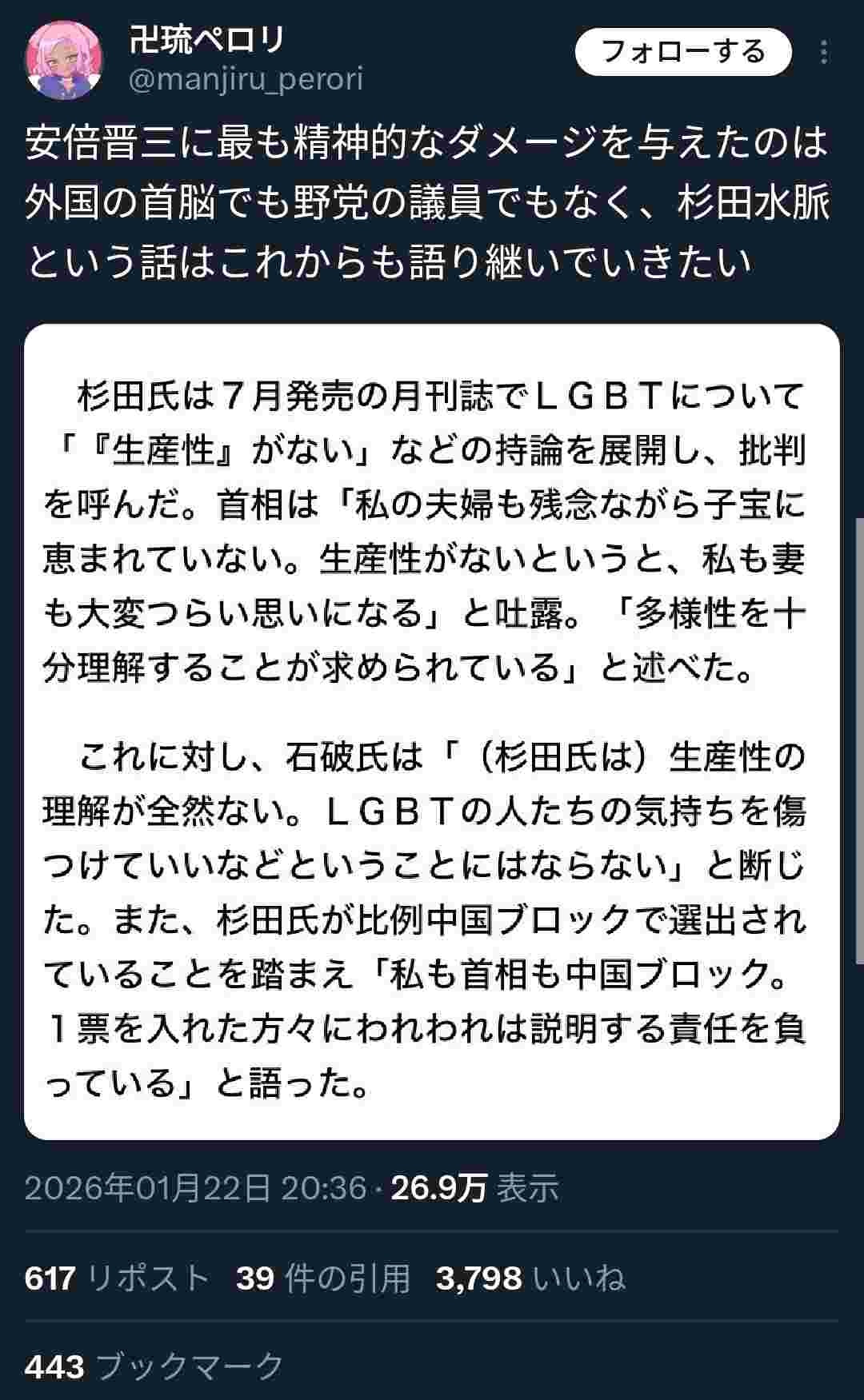
Task: Open 卍琉ペロリ's profile avatar
Action: pyautogui.click(x=64, y=60)
